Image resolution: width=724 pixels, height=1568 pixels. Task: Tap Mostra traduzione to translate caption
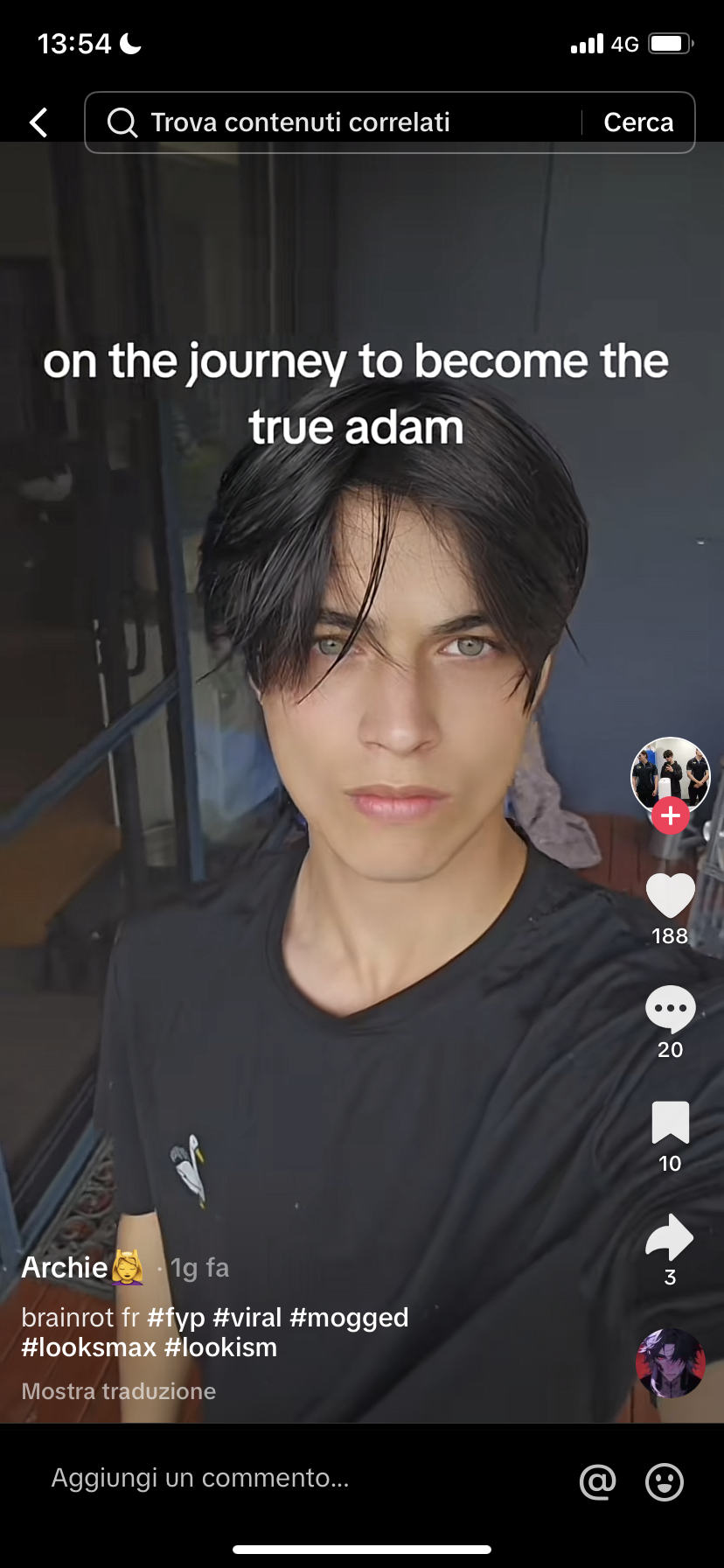pyautogui.click(x=119, y=1391)
